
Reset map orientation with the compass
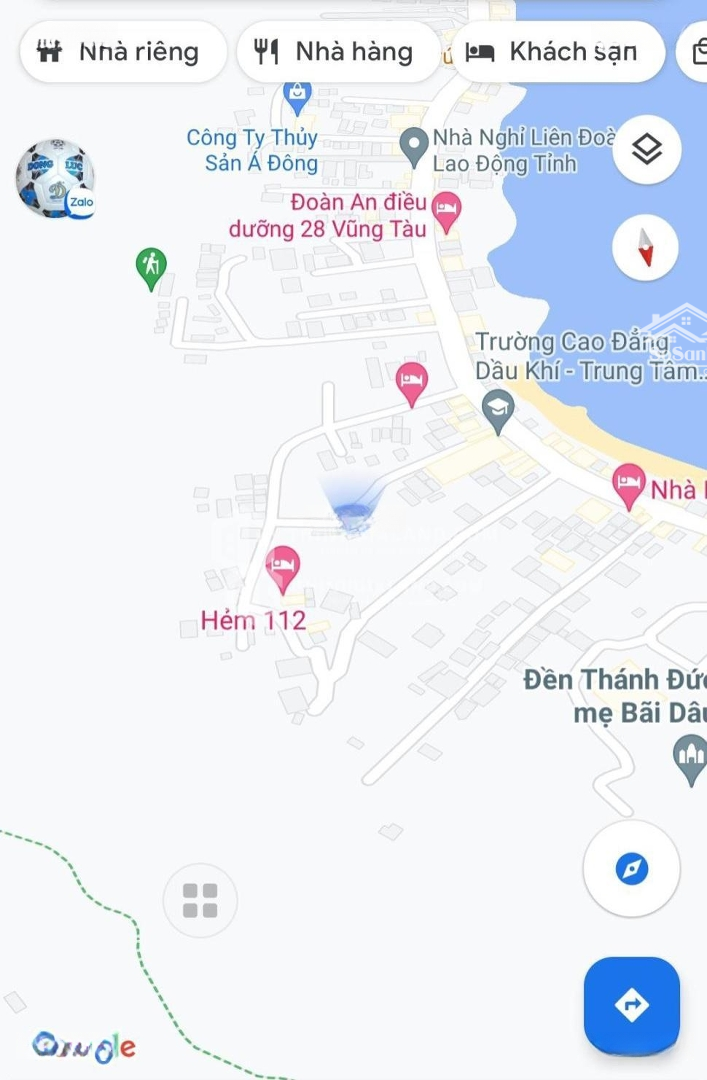tap(646, 247)
